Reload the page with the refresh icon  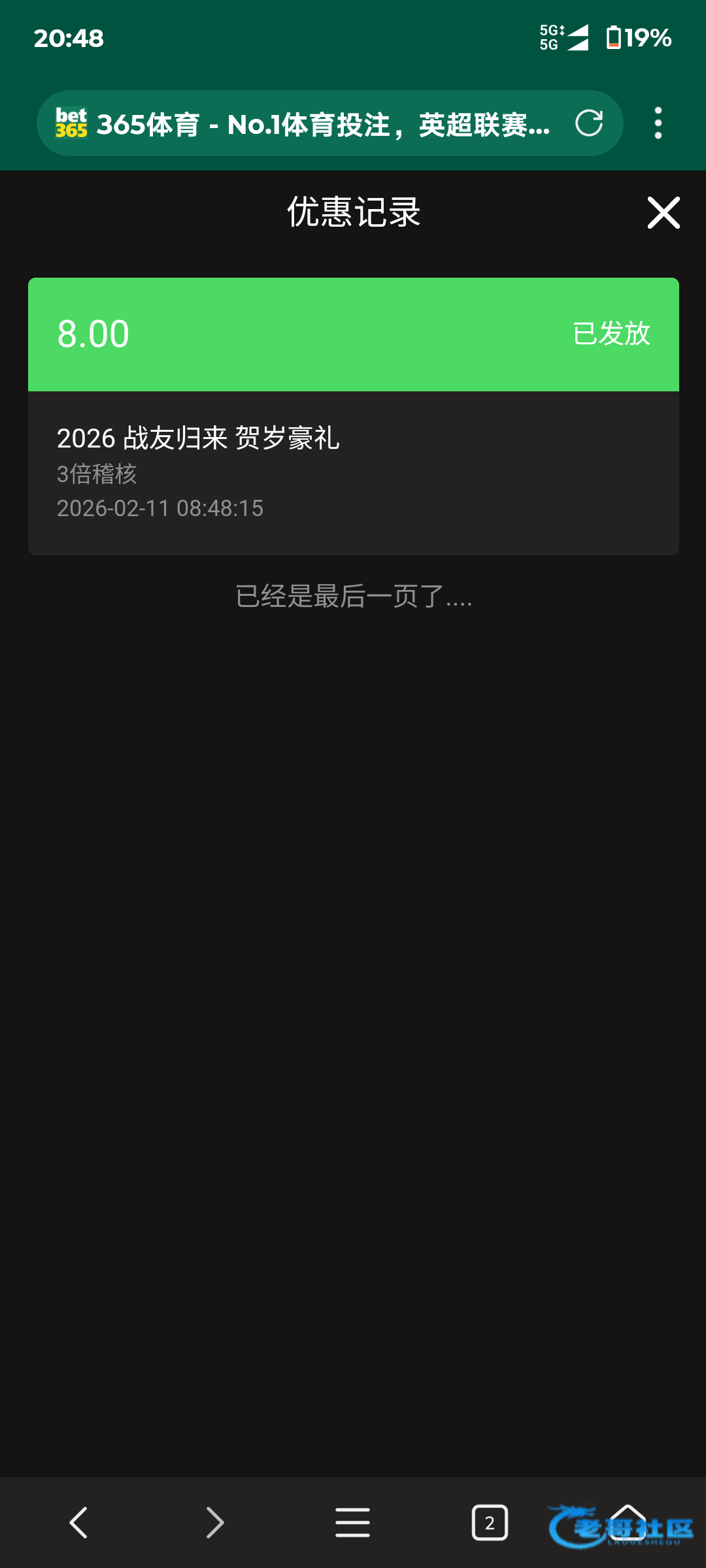pos(588,123)
